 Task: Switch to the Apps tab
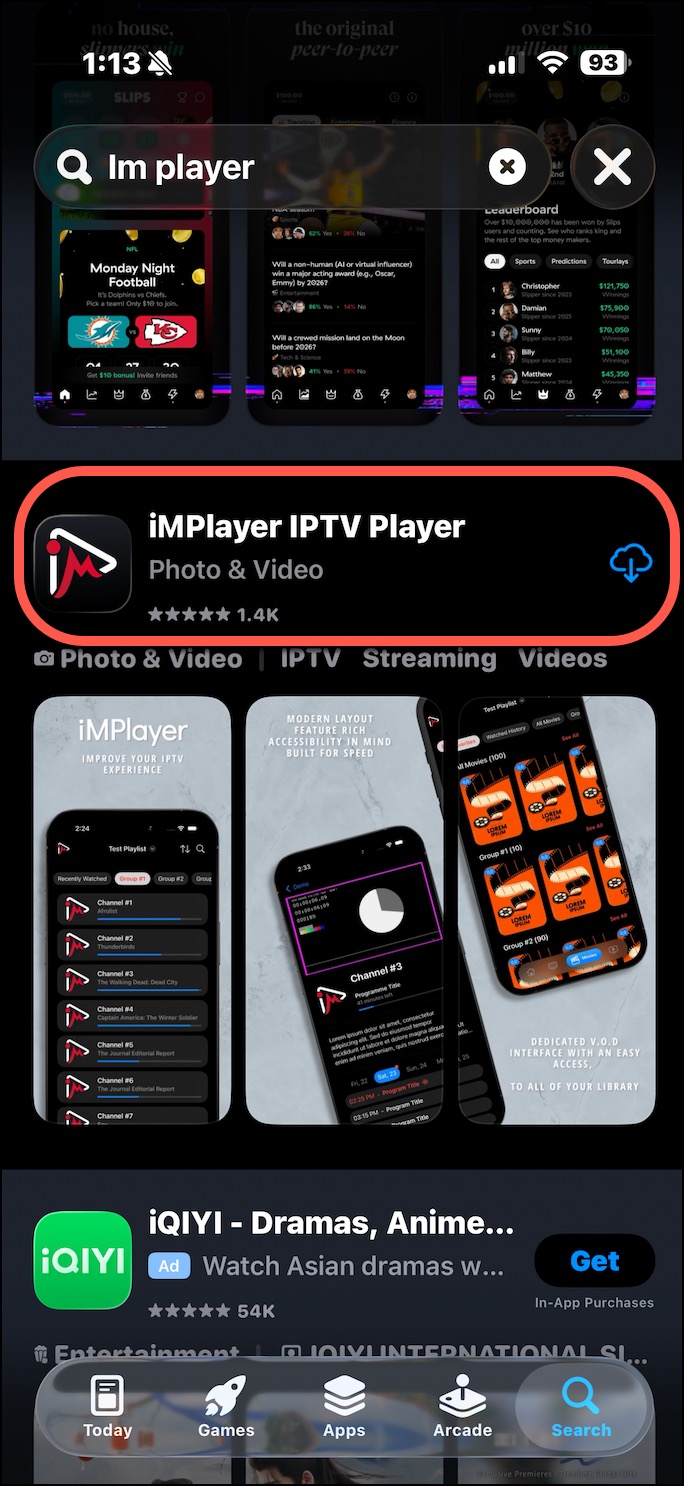point(344,1408)
